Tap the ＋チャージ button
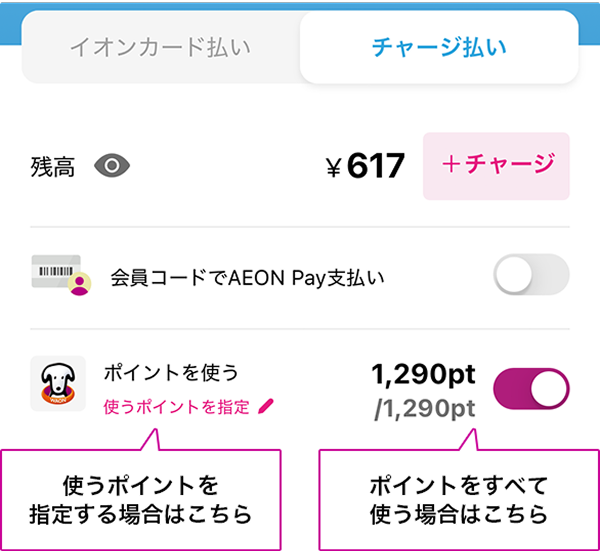The width and height of the screenshot is (600, 551). [x=497, y=165]
